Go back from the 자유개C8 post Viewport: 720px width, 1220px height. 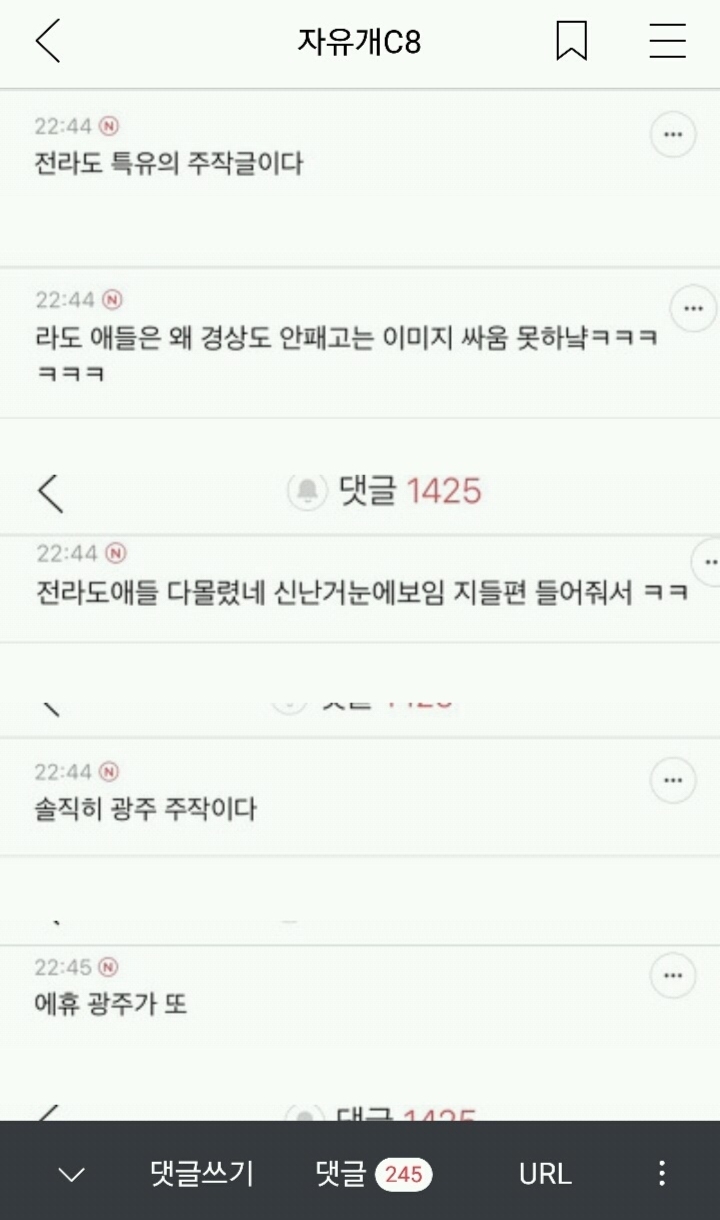tap(48, 42)
